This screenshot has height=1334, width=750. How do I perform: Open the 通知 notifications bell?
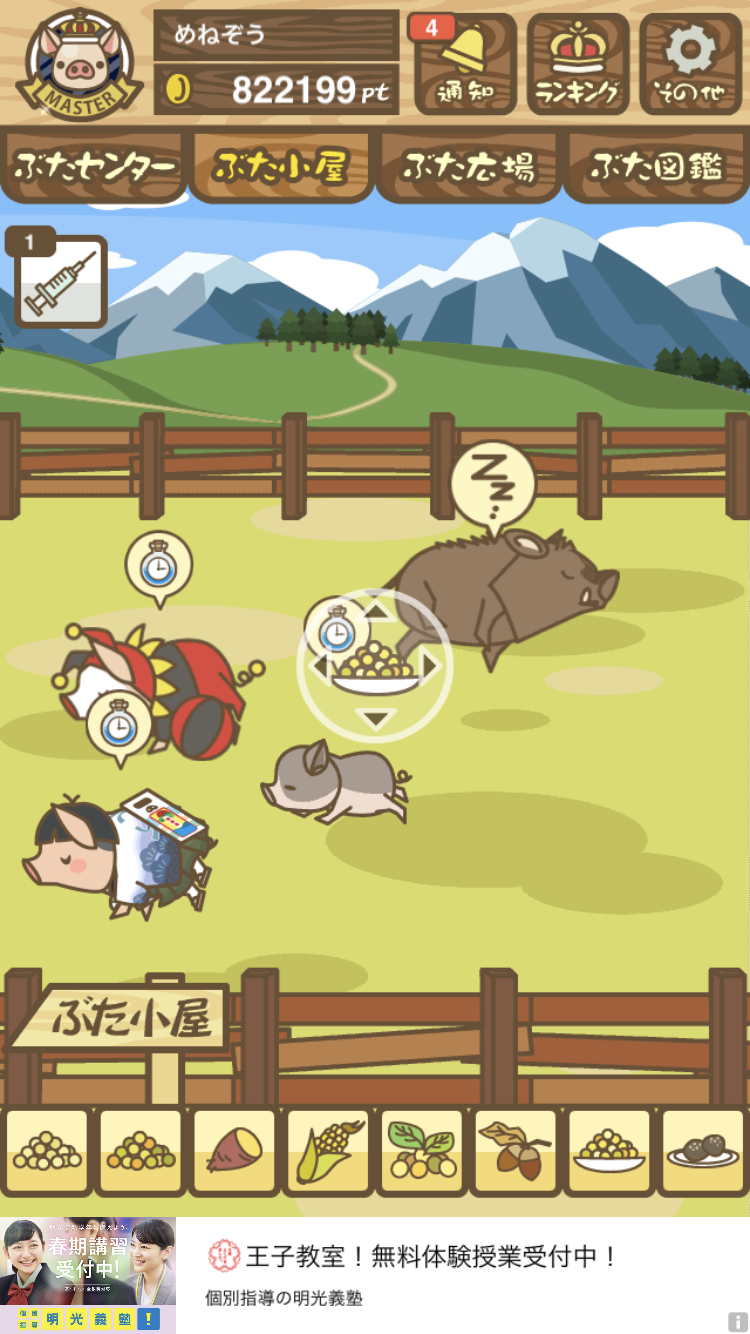[464, 62]
